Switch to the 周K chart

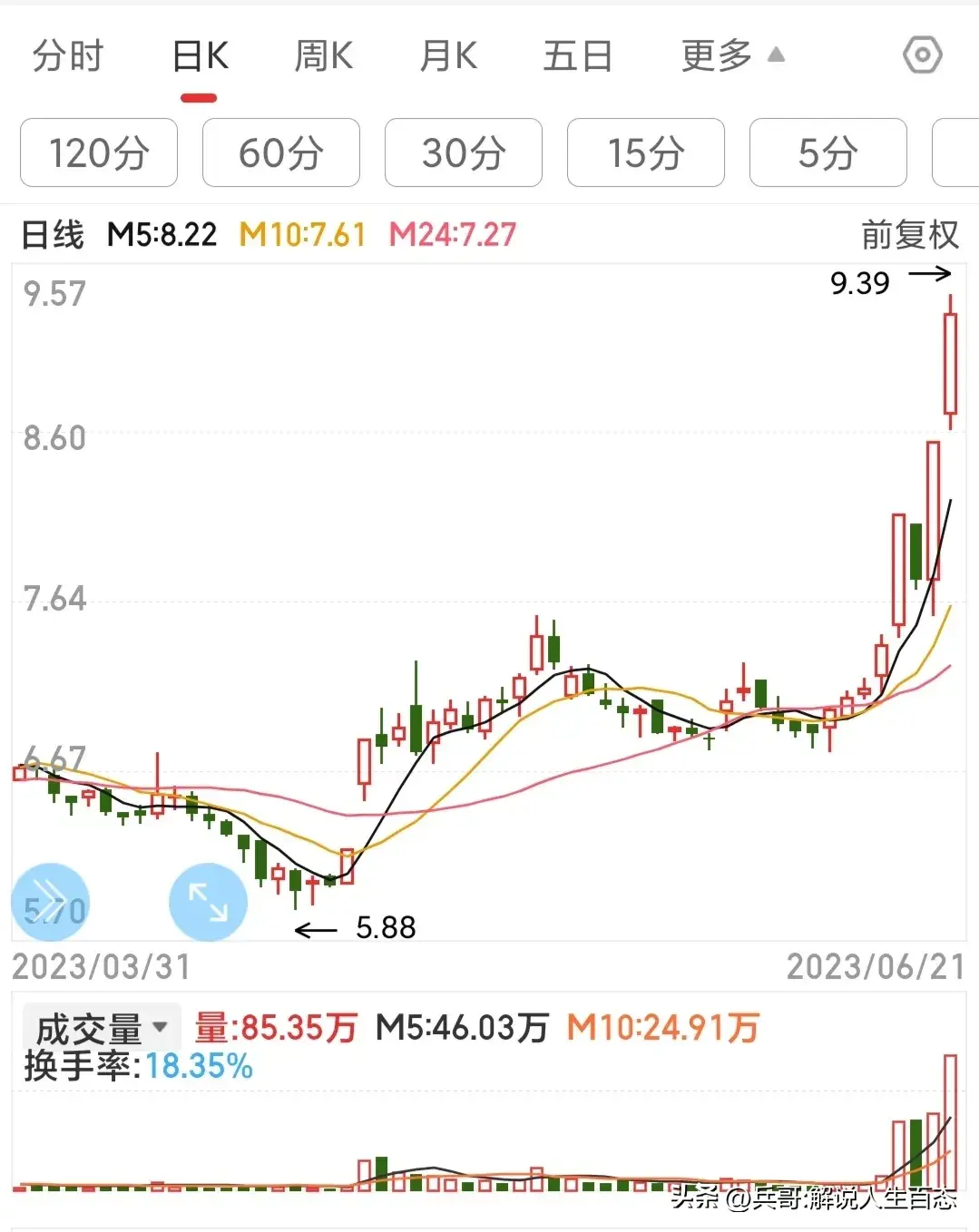pyautogui.click(x=324, y=56)
